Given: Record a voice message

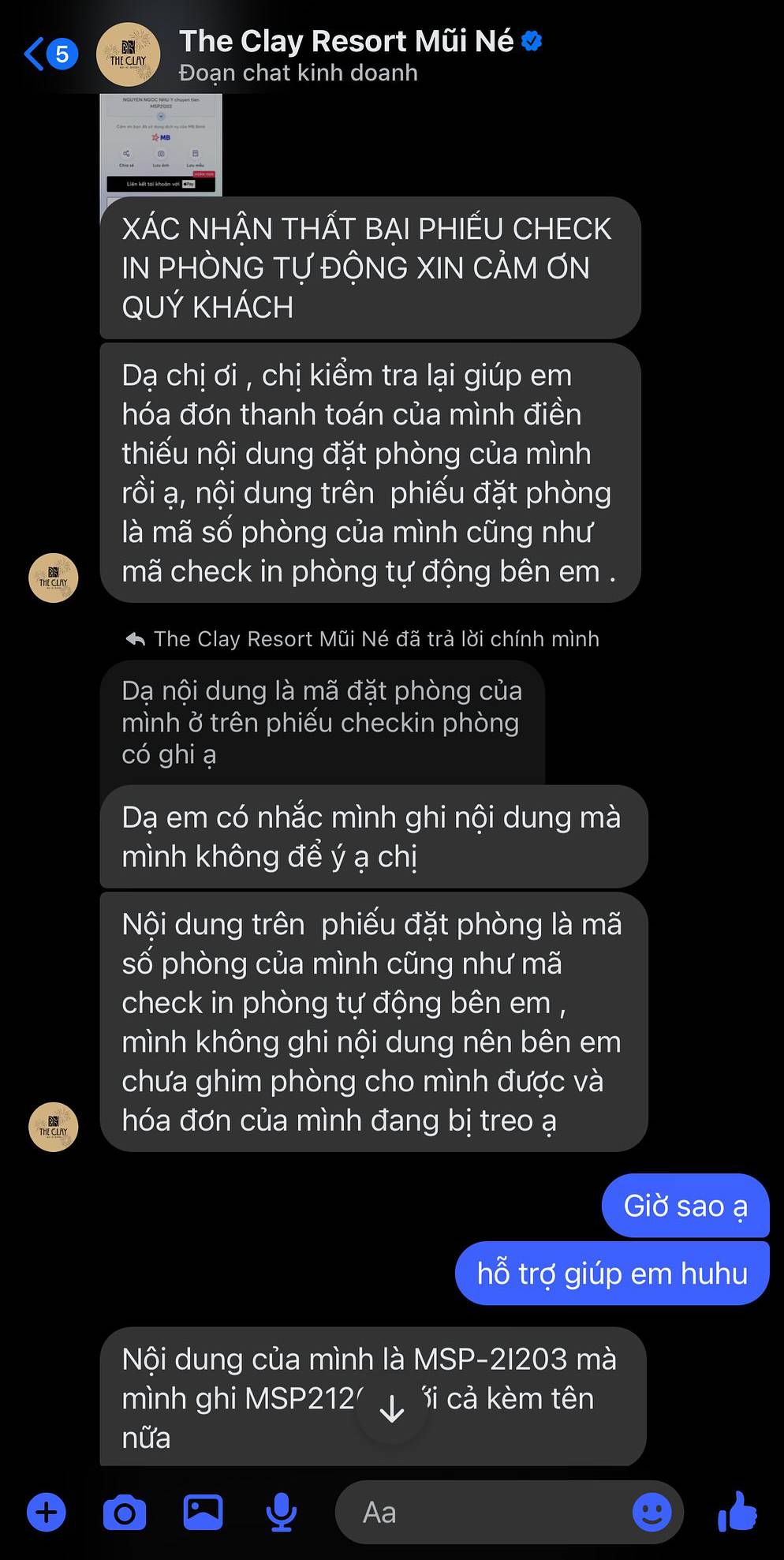Looking at the screenshot, I should coord(281,1513).
